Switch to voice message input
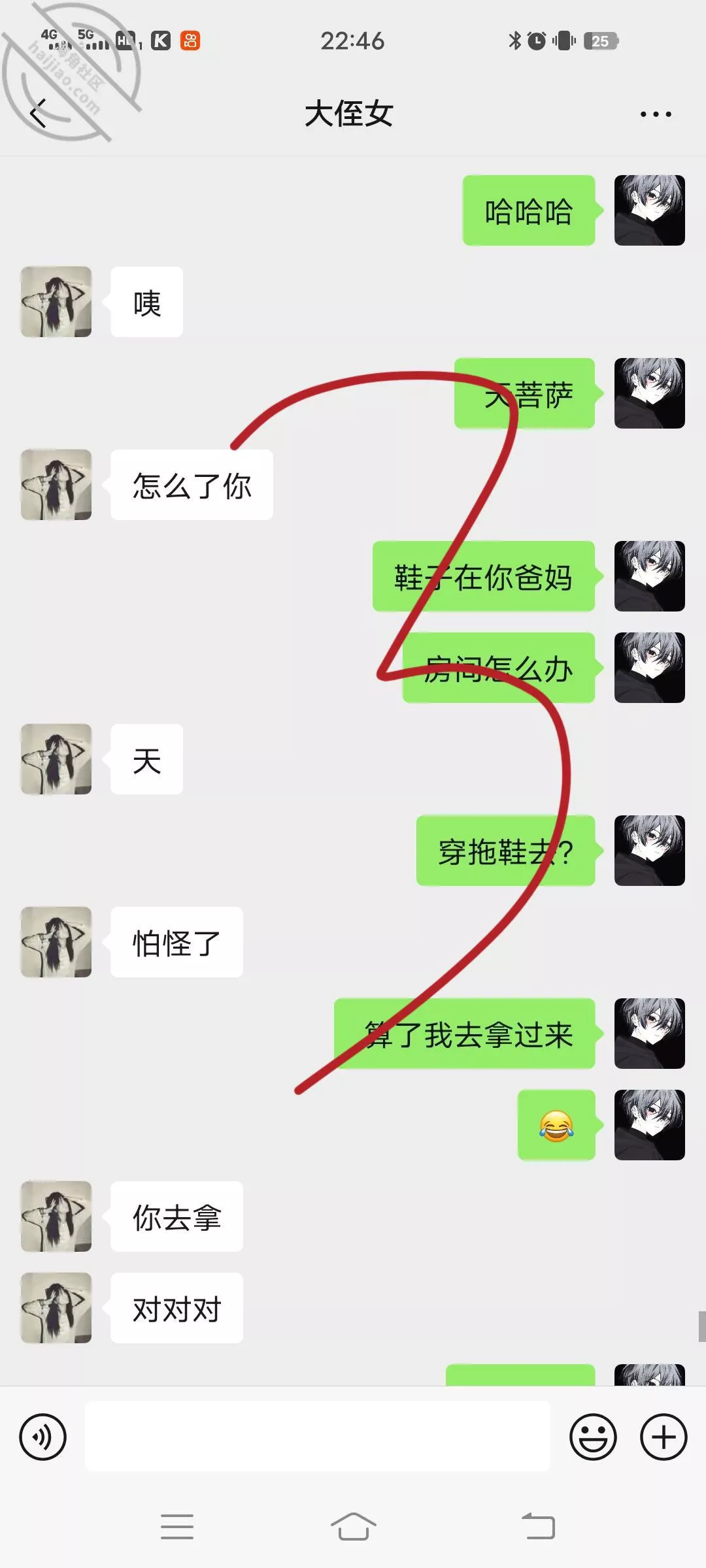 pyautogui.click(x=43, y=1437)
